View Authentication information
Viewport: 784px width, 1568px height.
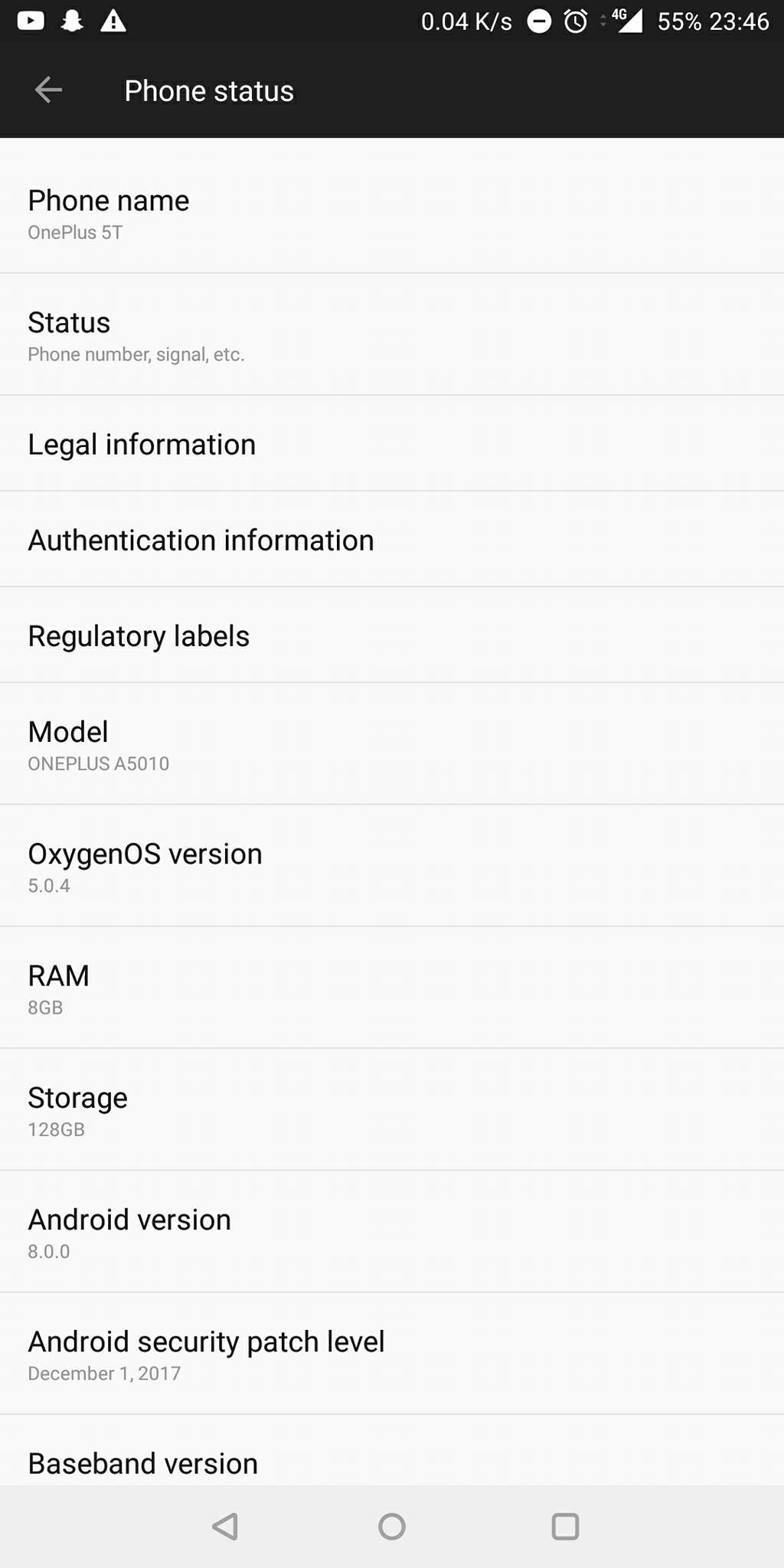tap(392, 540)
